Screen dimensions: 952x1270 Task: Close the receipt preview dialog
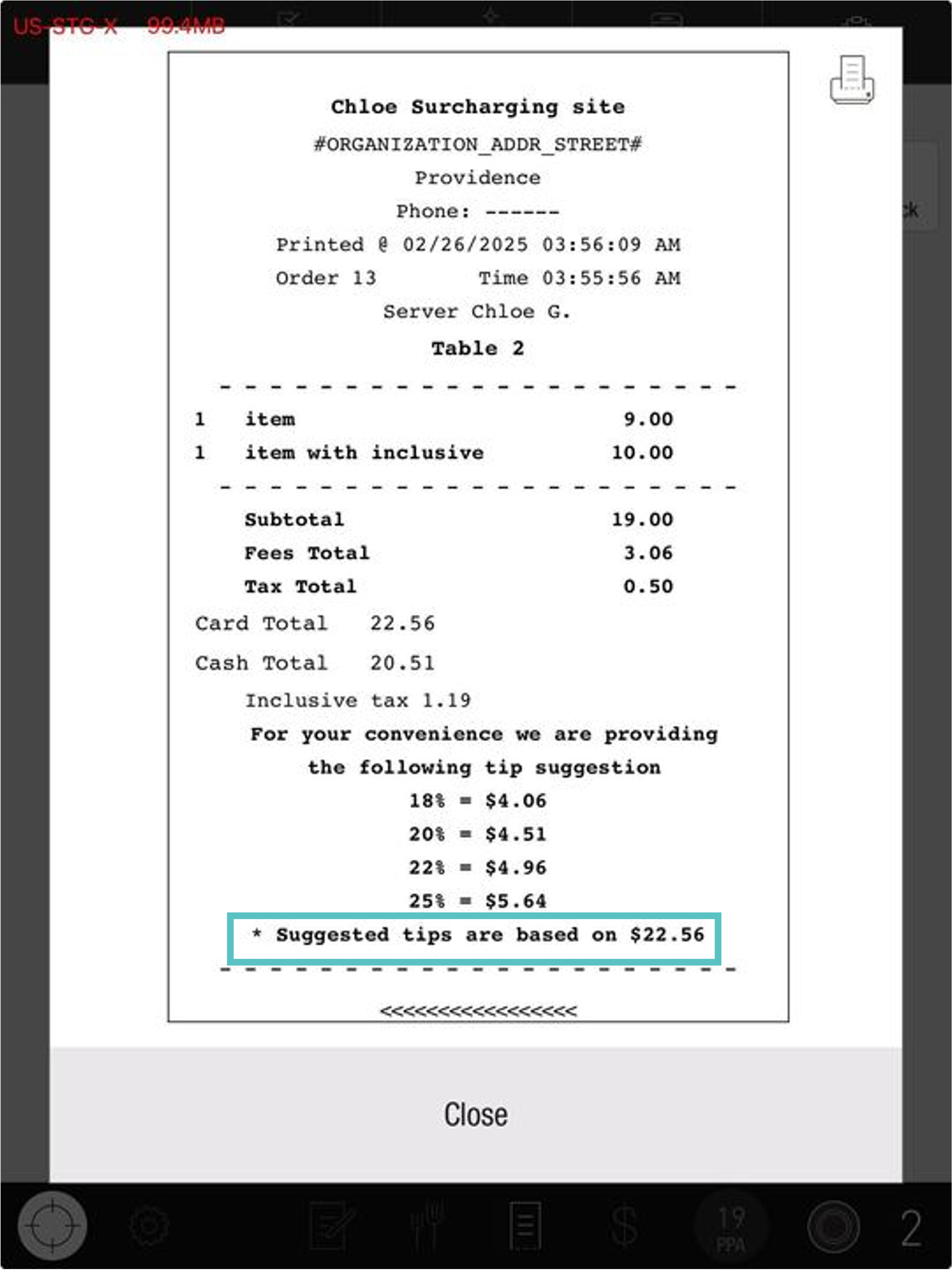tap(475, 1114)
